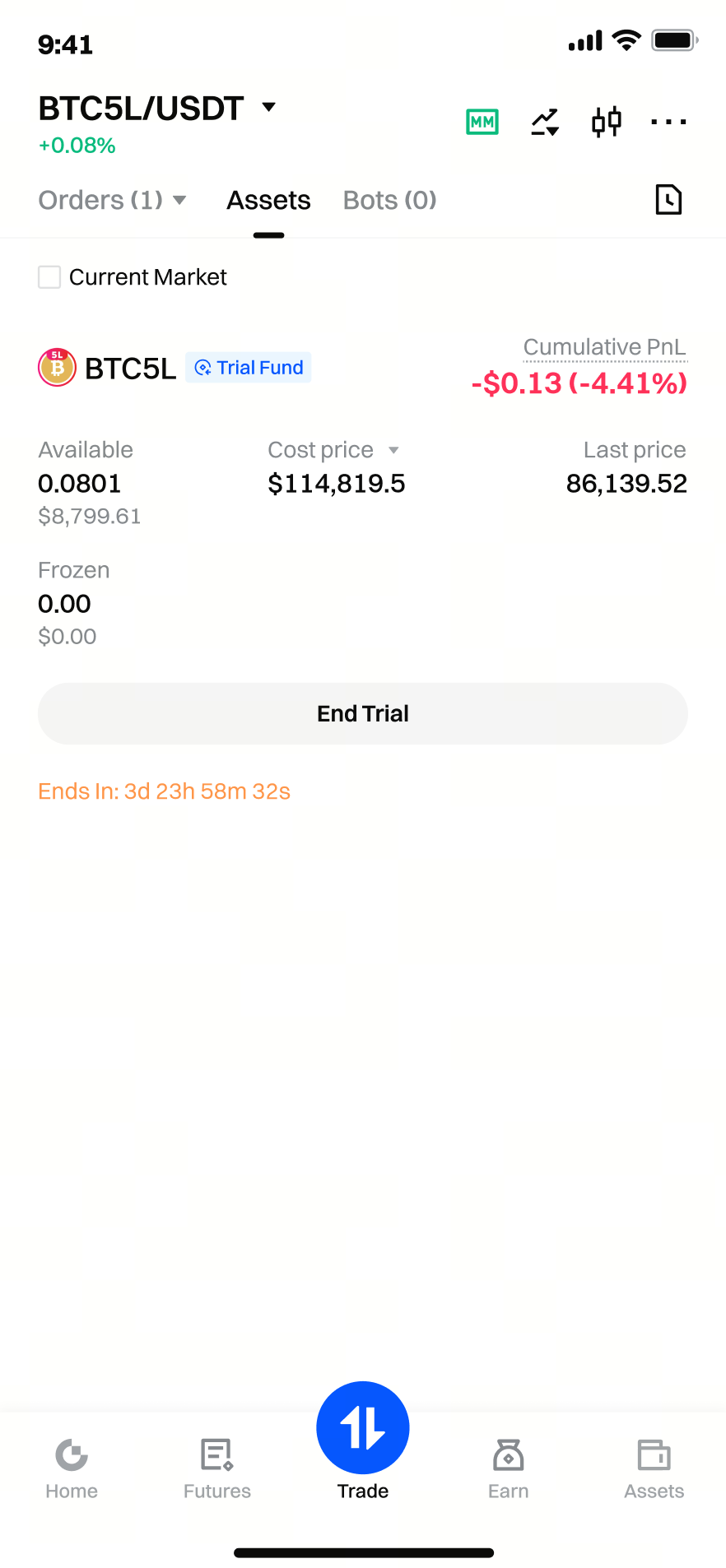Switch to the Futures tab
The image size is (726, 1568).
pyautogui.click(x=217, y=1468)
